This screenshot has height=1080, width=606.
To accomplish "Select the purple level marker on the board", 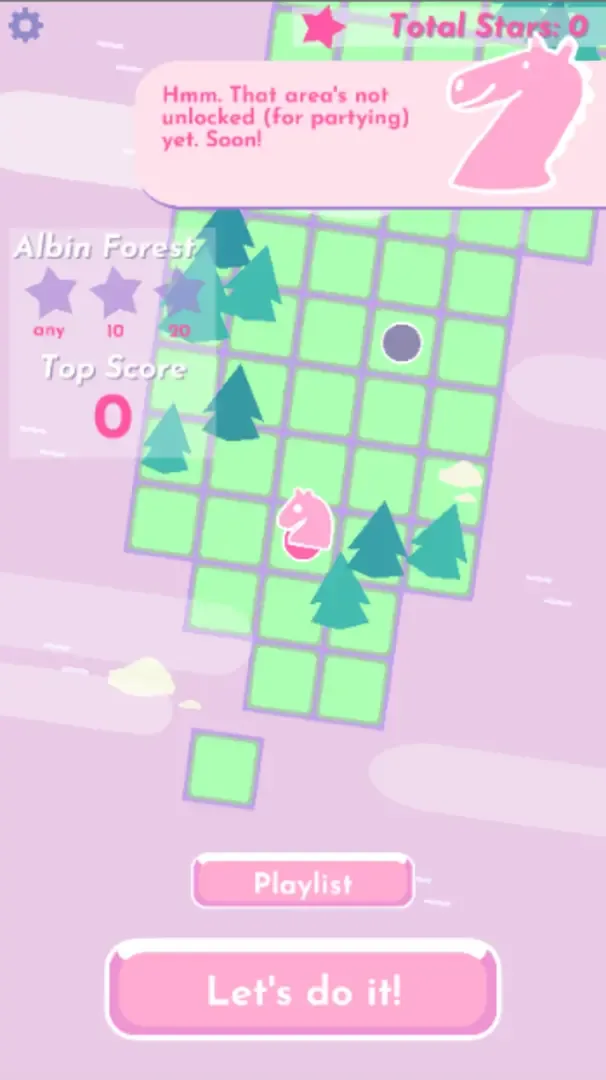I will pyautogui.click(x=402, y=343).
